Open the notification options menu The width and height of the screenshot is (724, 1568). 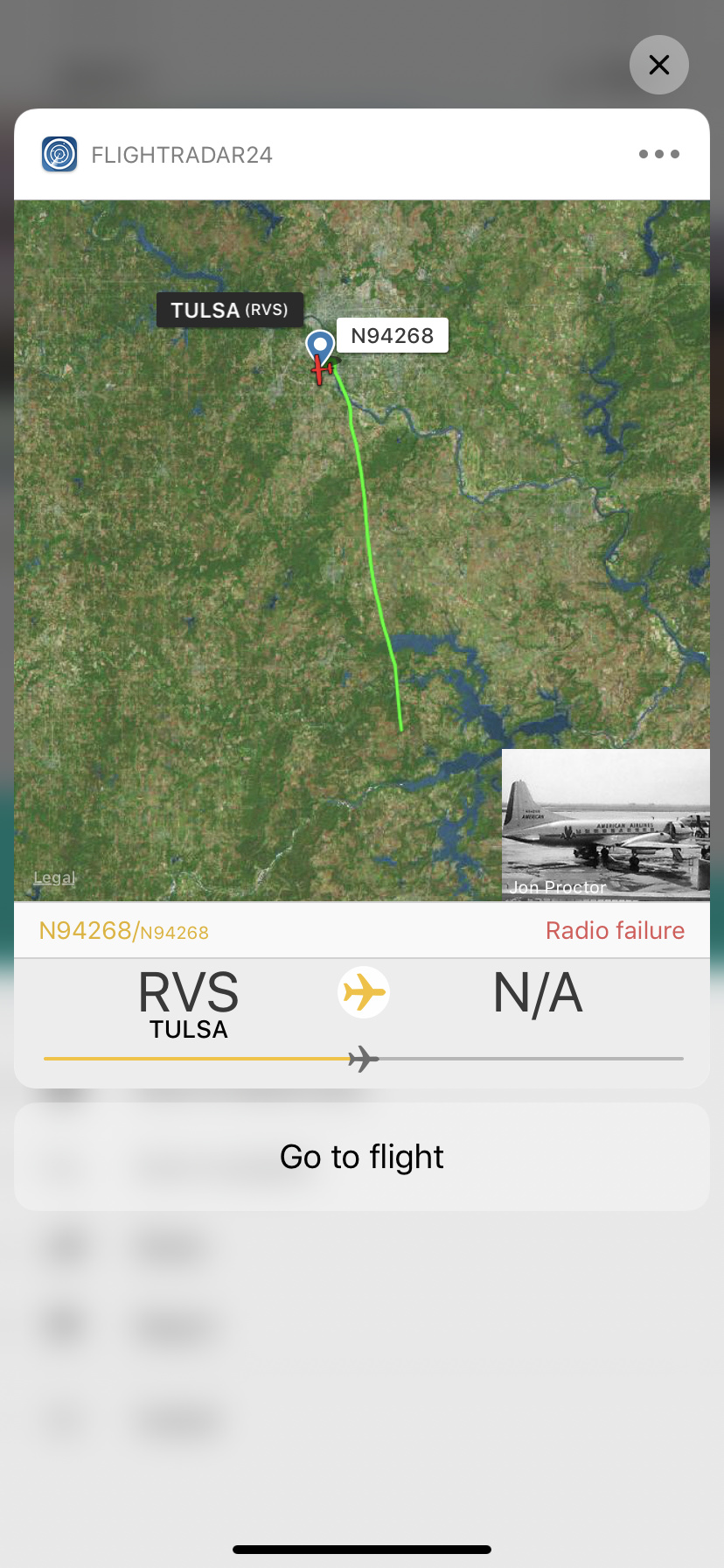pyautogui.click(x=658, y=154)
